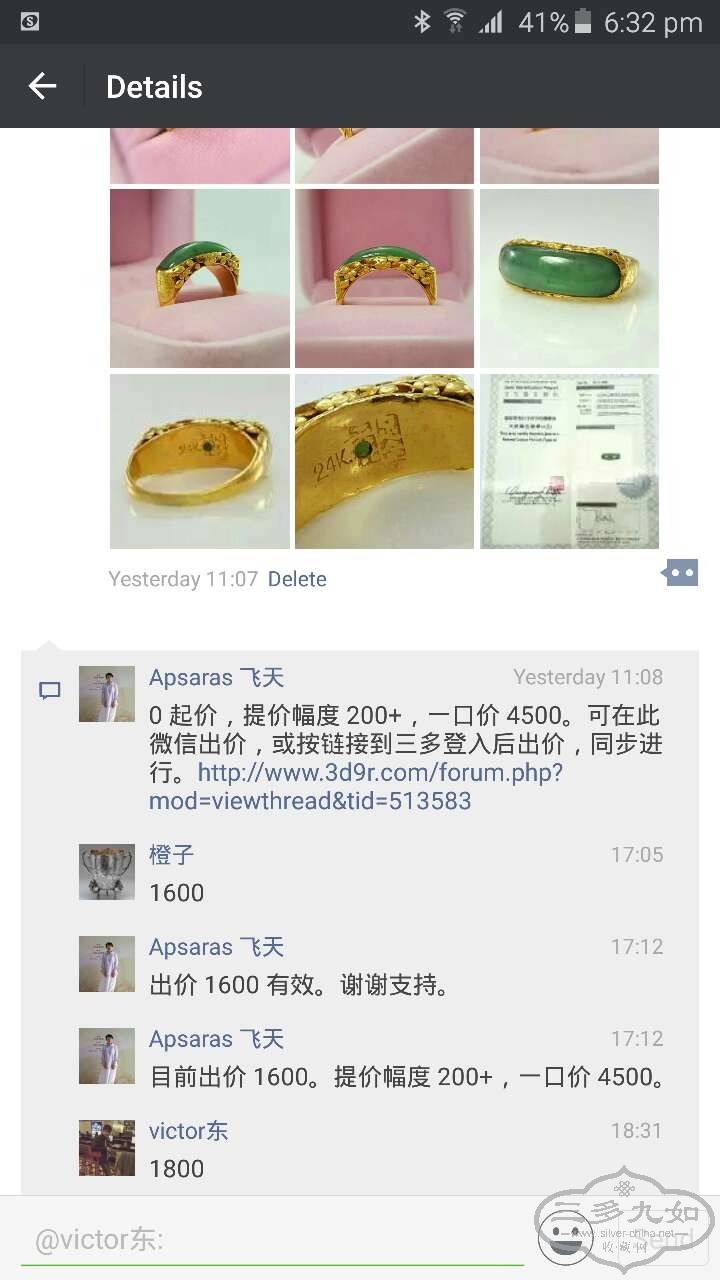Open 橙子's profile name
This screenshot has height=1280, width=720.
pos(171,855)
